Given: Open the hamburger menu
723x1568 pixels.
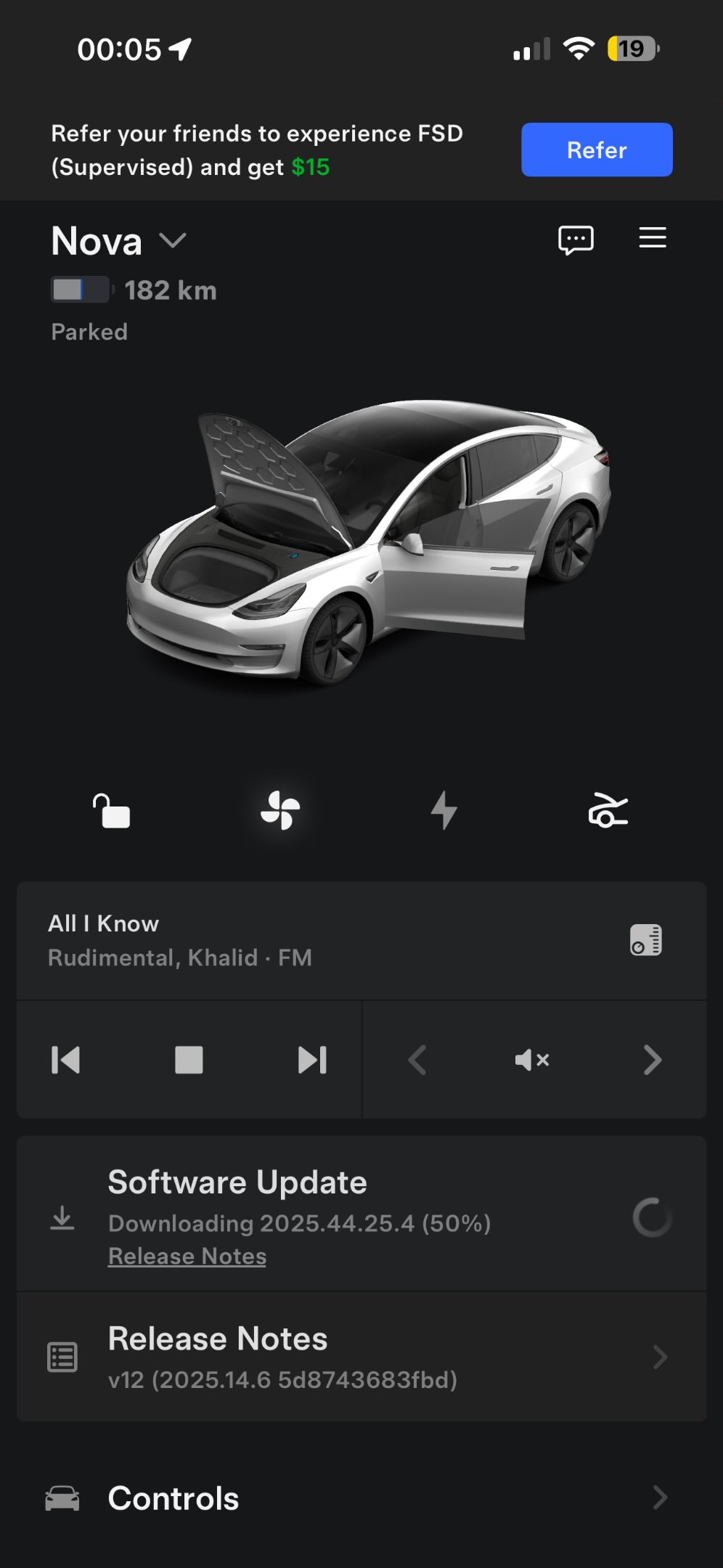Looking at the screenshot, I should pos(652,238).
